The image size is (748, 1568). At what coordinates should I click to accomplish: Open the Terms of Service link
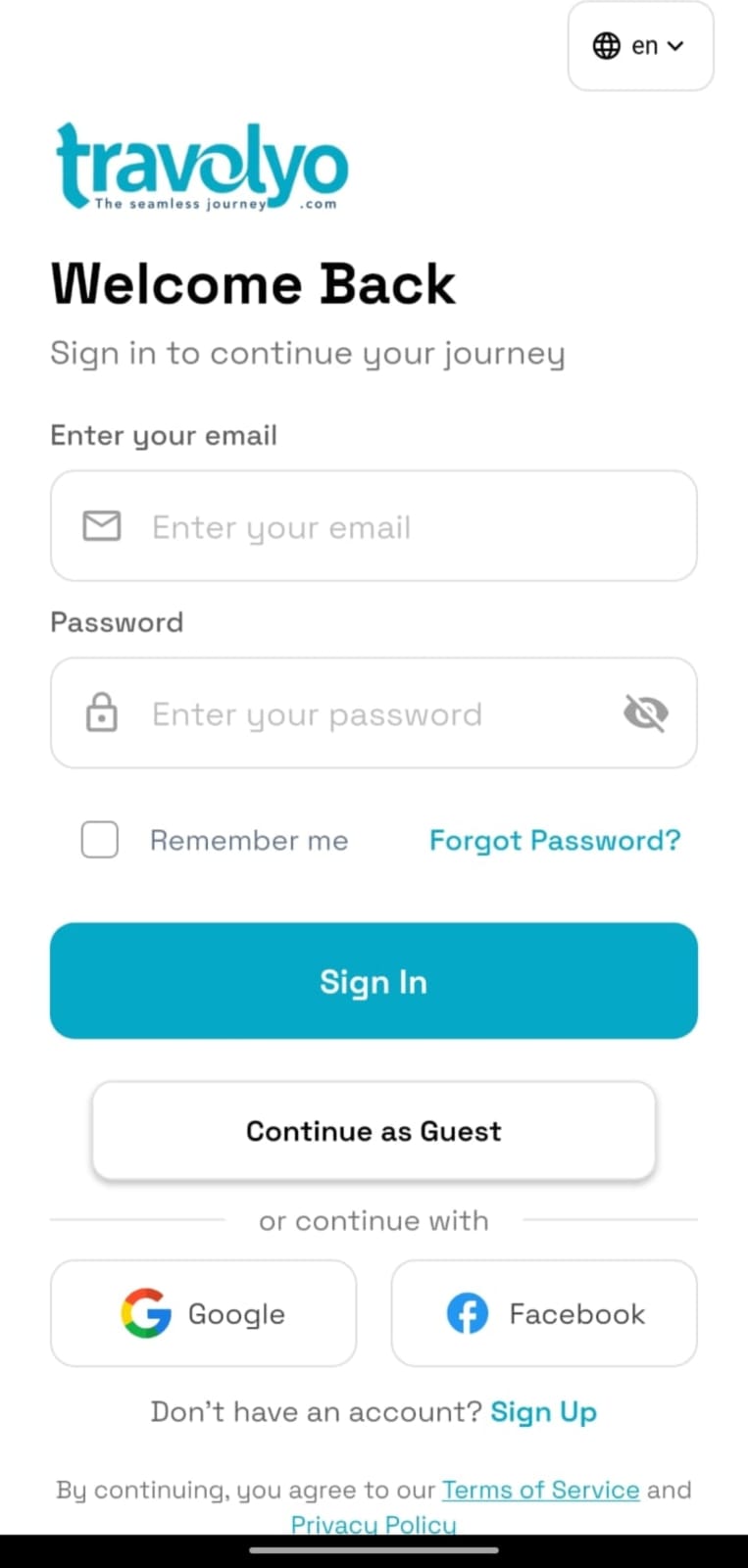[540, 1489]
